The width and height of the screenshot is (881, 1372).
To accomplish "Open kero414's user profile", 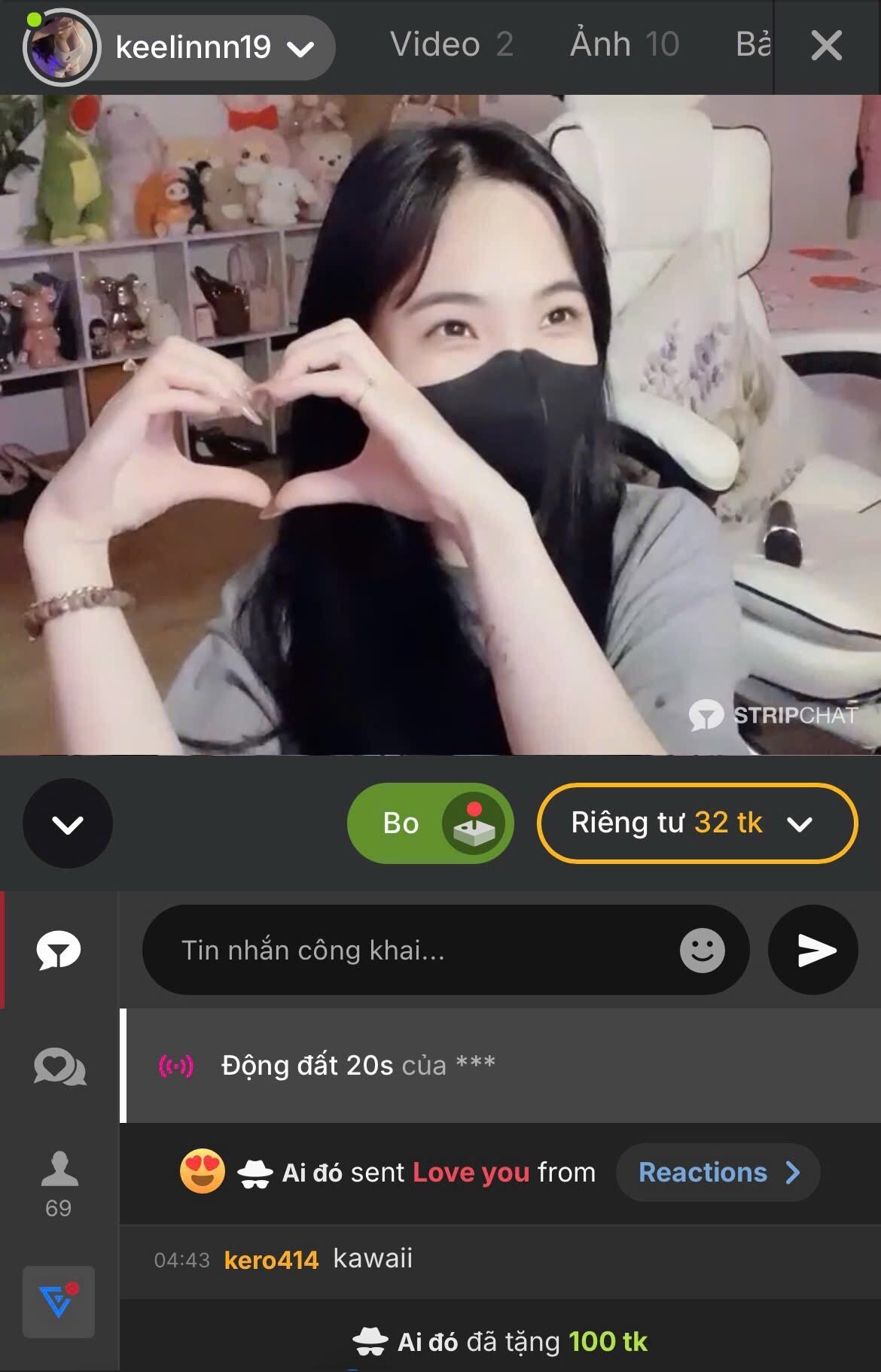I will pos(271,1260).
